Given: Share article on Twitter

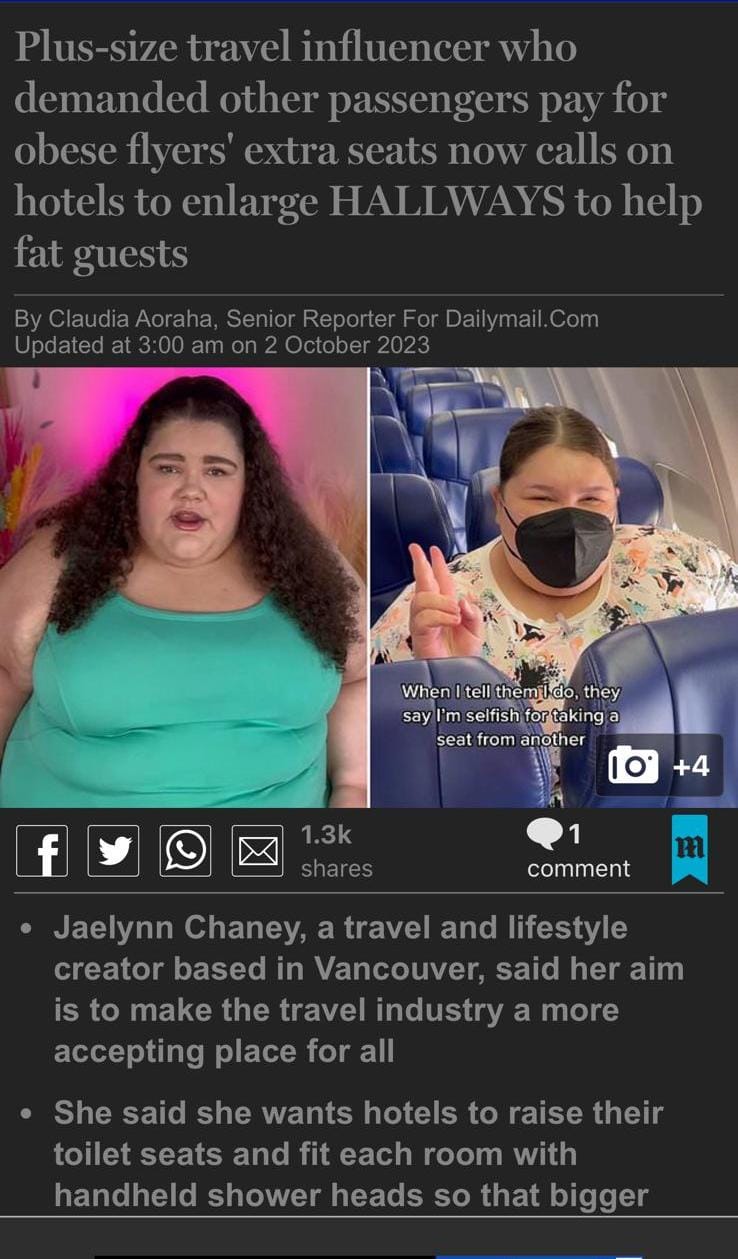Looking at the screenshot, I should coord(114,850).
